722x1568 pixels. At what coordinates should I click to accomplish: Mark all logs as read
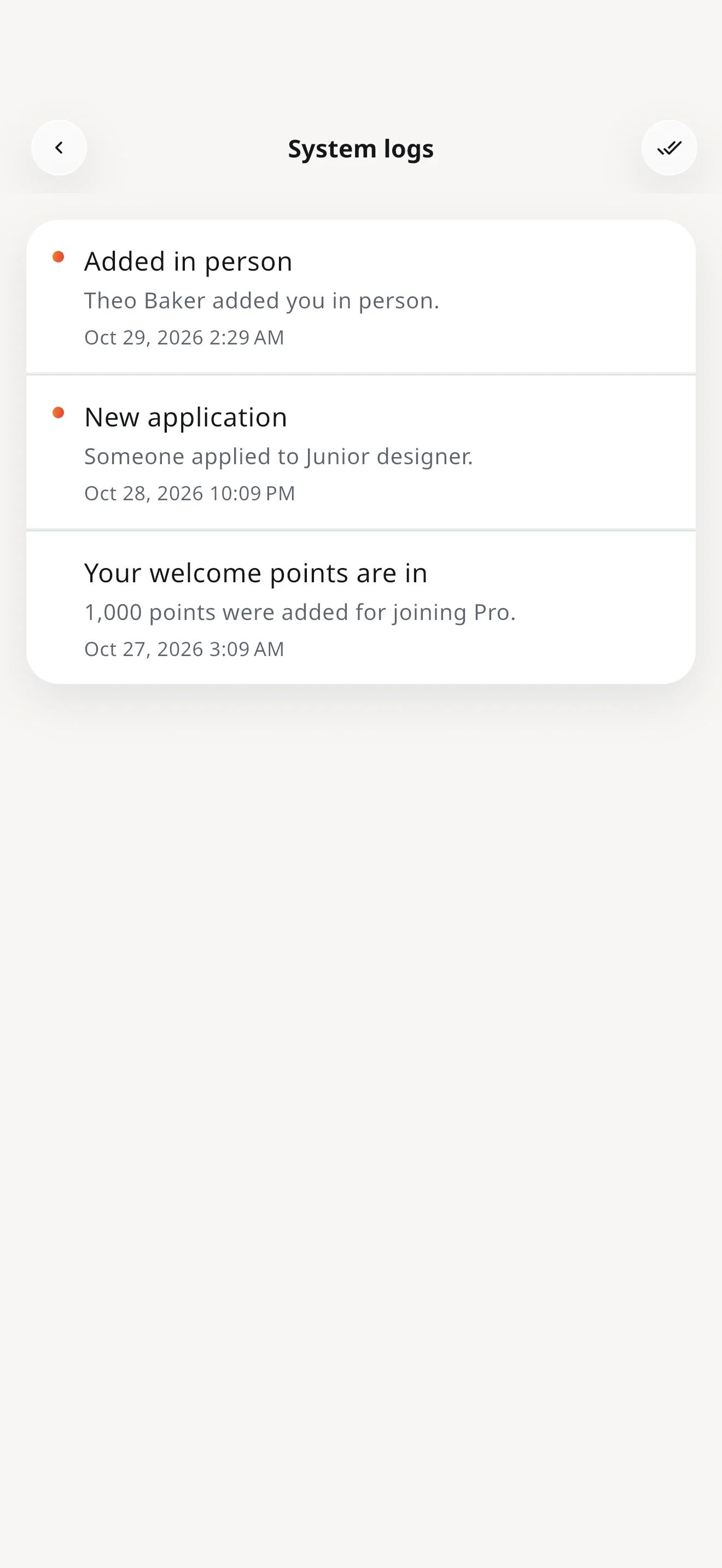coord(669,148)
